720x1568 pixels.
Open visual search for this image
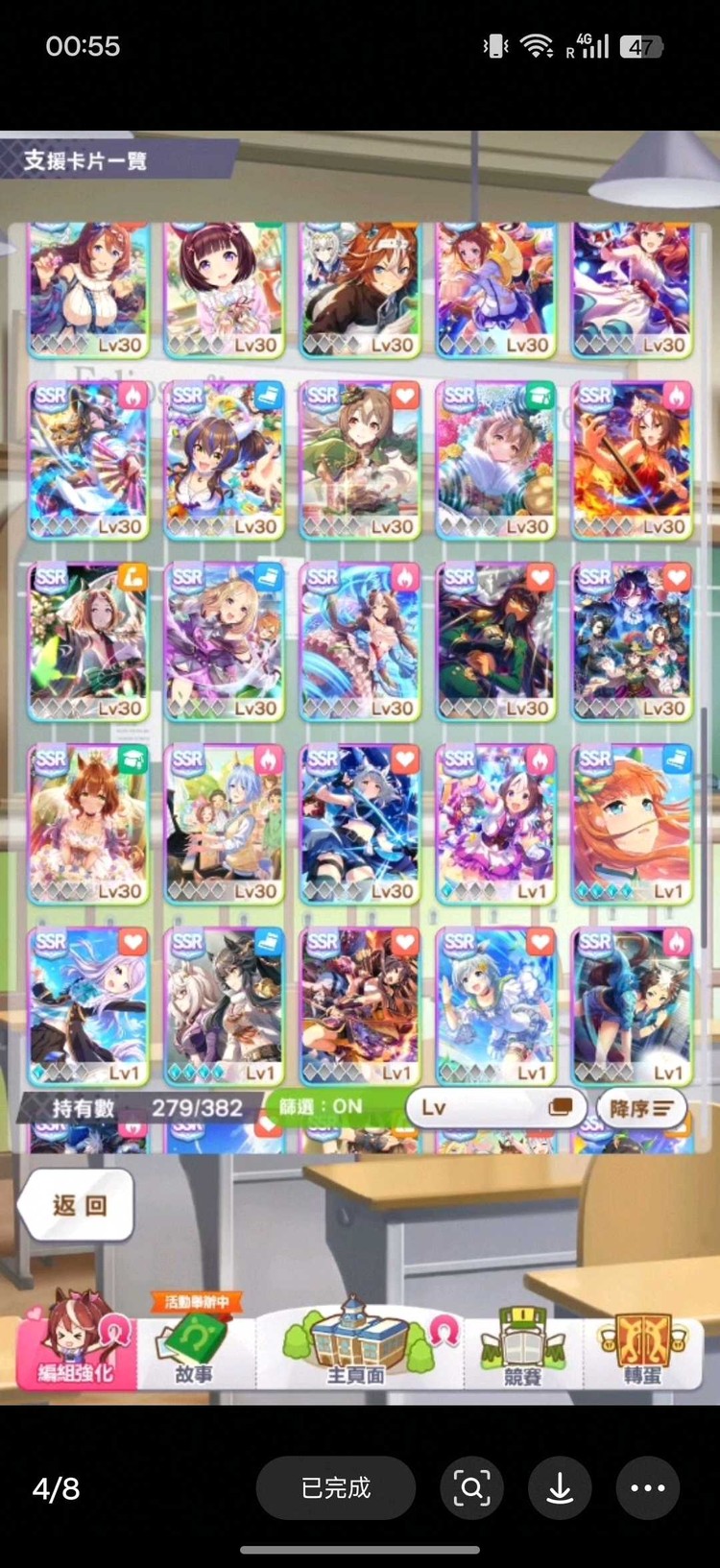[x=471, y=1488]
